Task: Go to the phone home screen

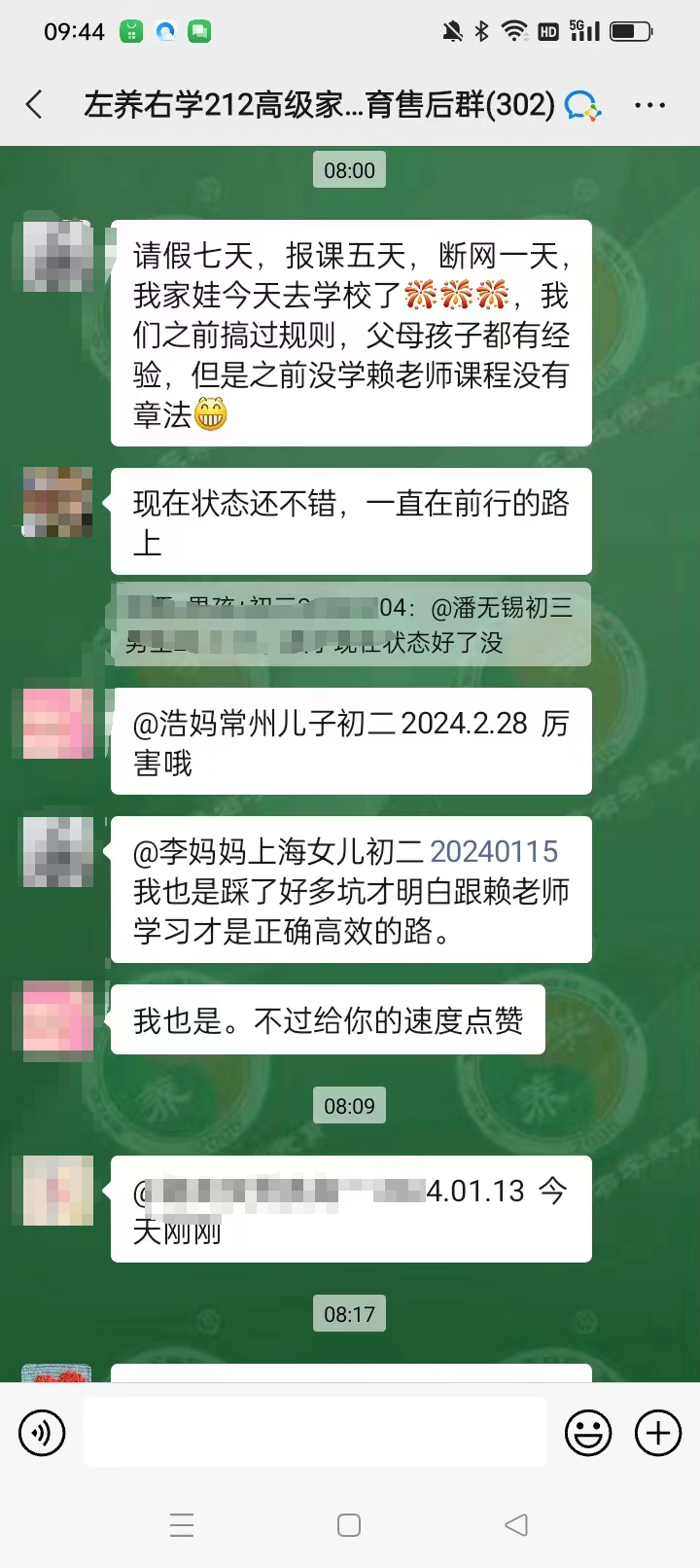Action: click(x=349, y=1524)
